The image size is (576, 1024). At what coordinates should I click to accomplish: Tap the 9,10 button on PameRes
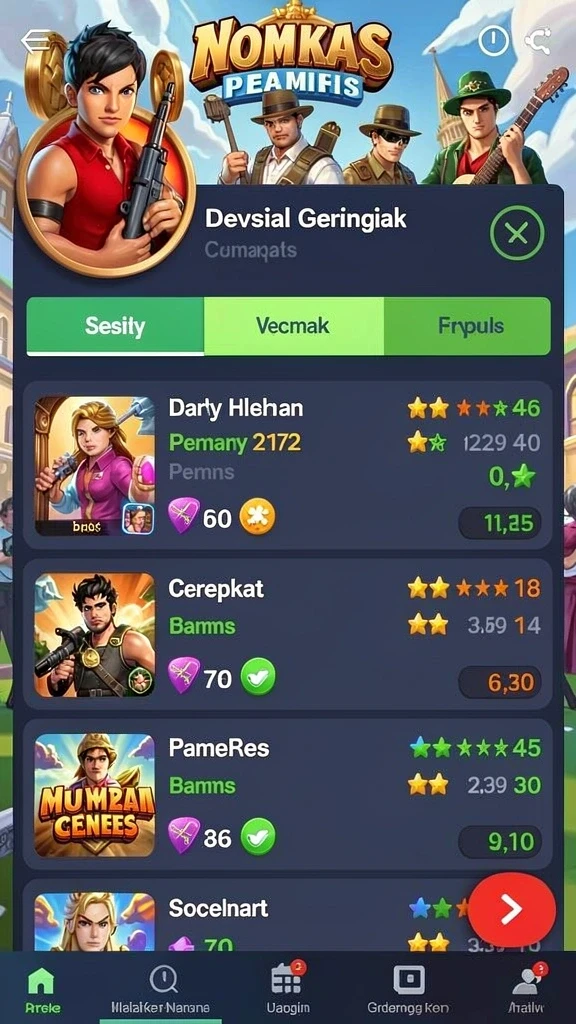click(x=500, y=841)
